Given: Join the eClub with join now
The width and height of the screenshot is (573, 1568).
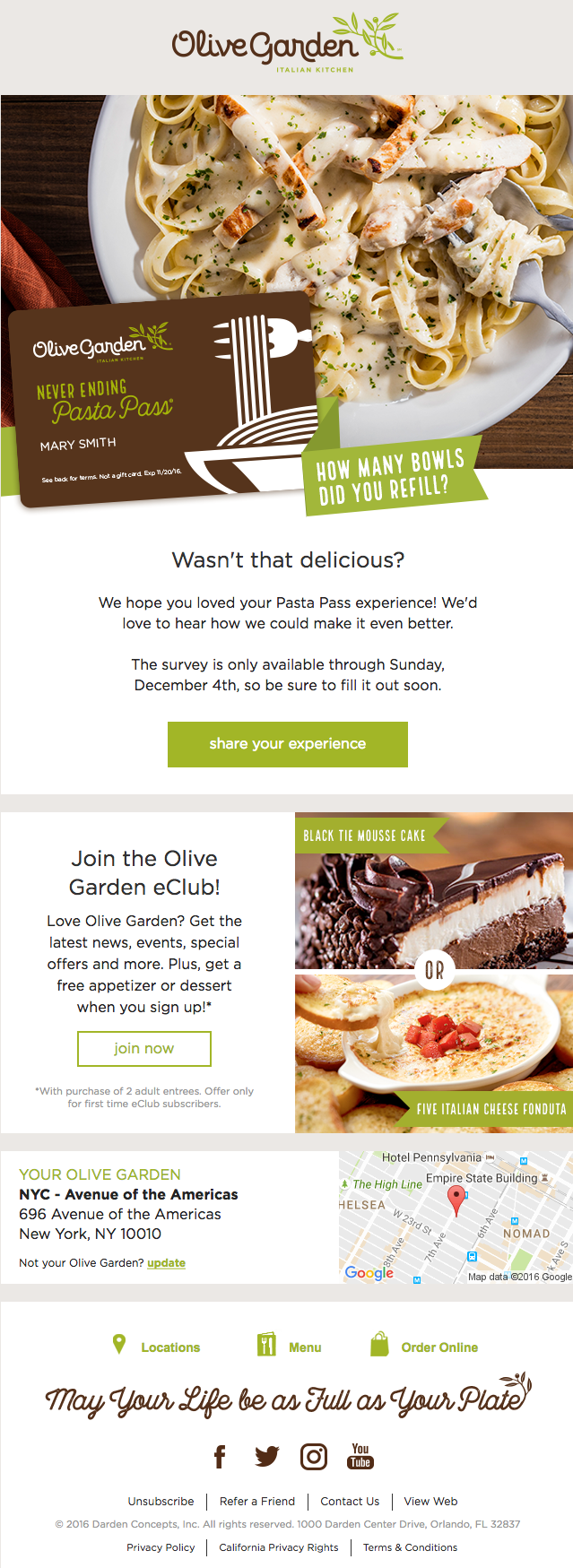Looking at the screenshot, I should pyautogui.click(x=144, y=1048).
